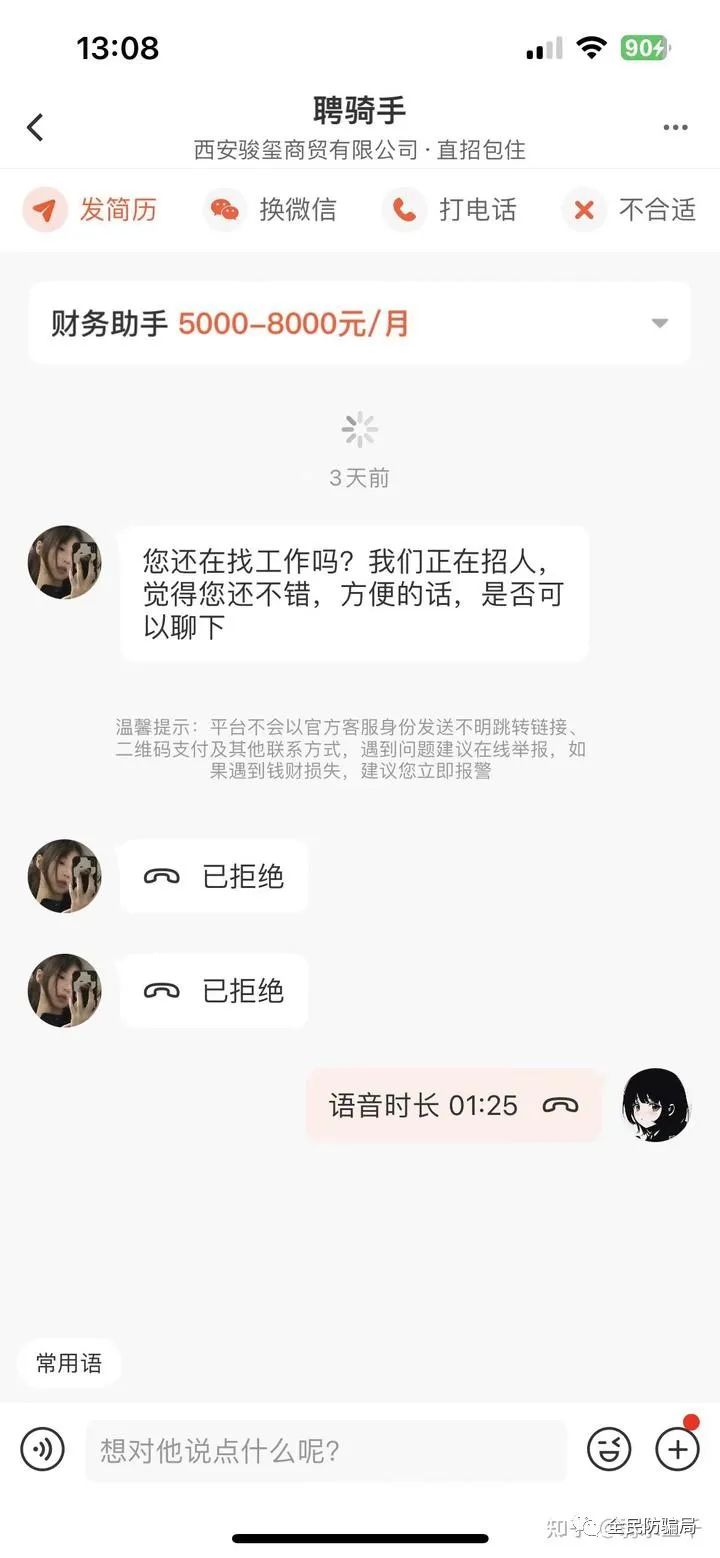Tap the 语音时长 01:25 call record
Image resolution: width=720 pixels, height=1558 pixels.
click(453, 1105)
